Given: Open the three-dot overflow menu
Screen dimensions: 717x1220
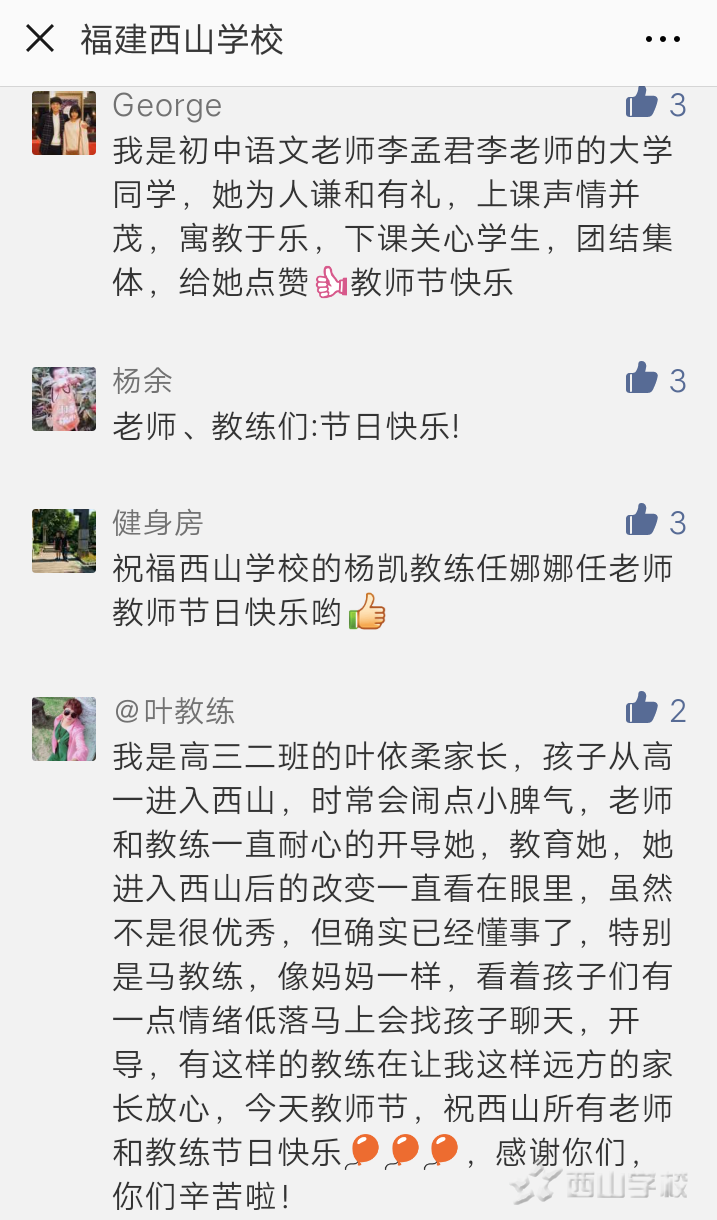Looking at the screenshot, I should 663,40.
